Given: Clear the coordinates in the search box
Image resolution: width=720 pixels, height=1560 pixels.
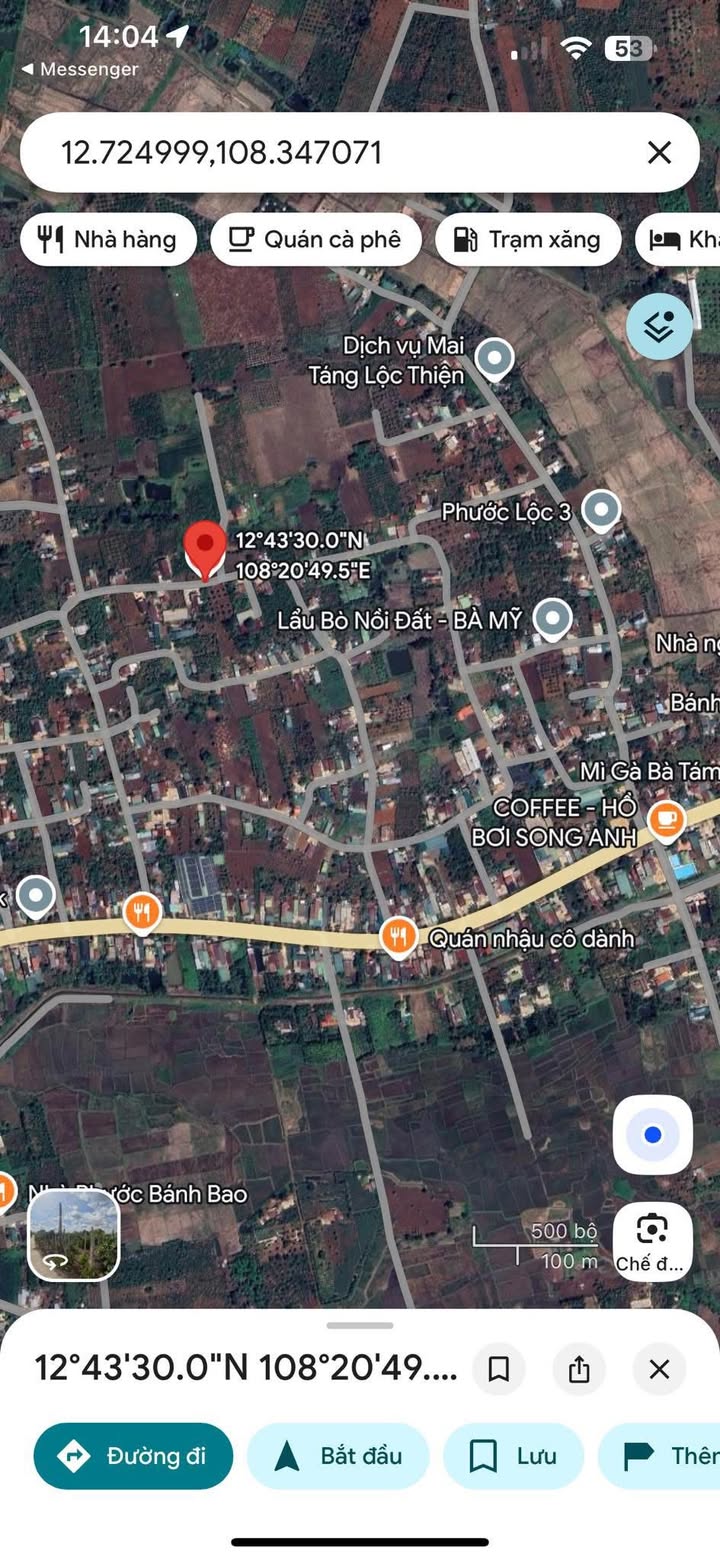Looking at the screenshot, I should [659, 152].
